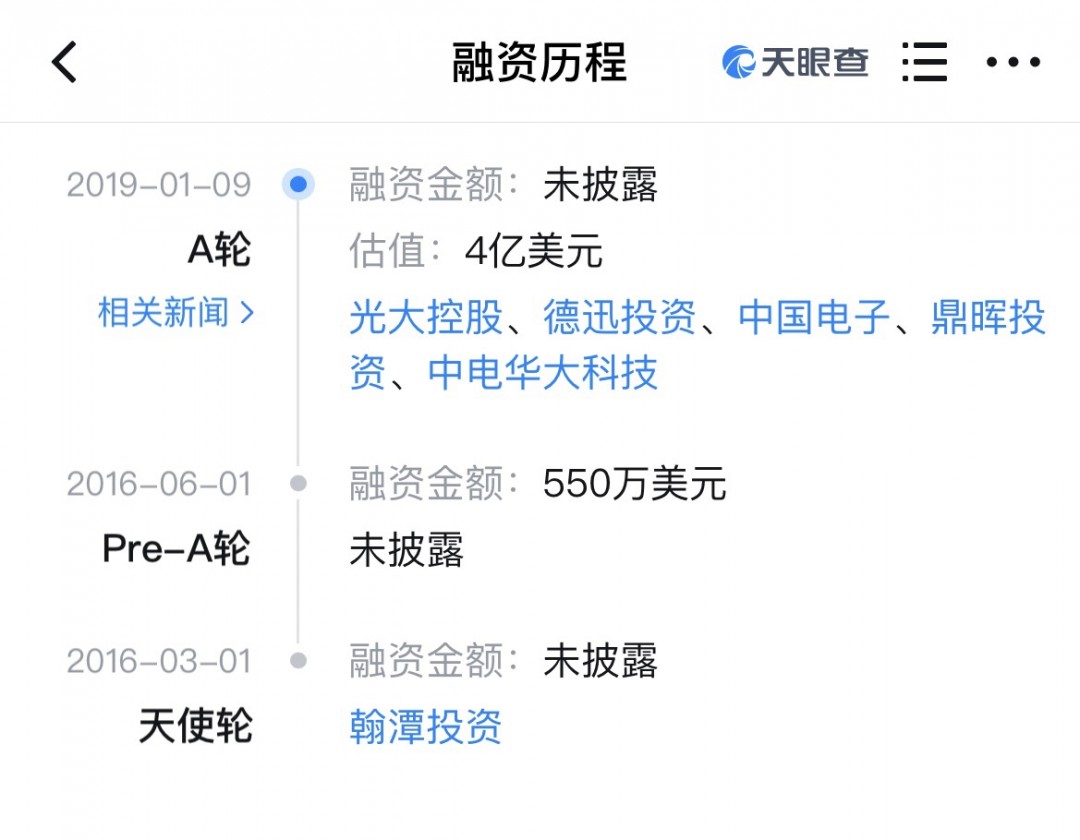
Task: Open the list menu icon
Action: (x=923, y=63)
